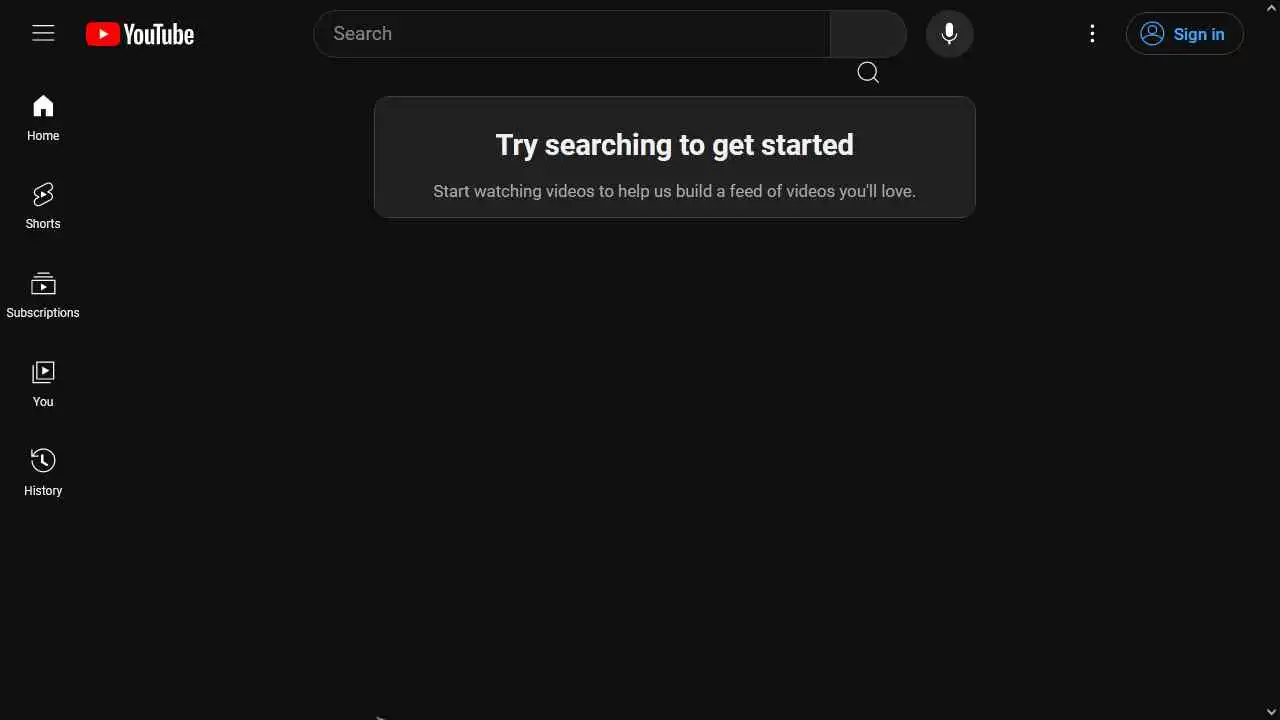Tap the Sign in button
Image resolution: width=1280 pixels, height=720 pixels.
pos(1184,34)
